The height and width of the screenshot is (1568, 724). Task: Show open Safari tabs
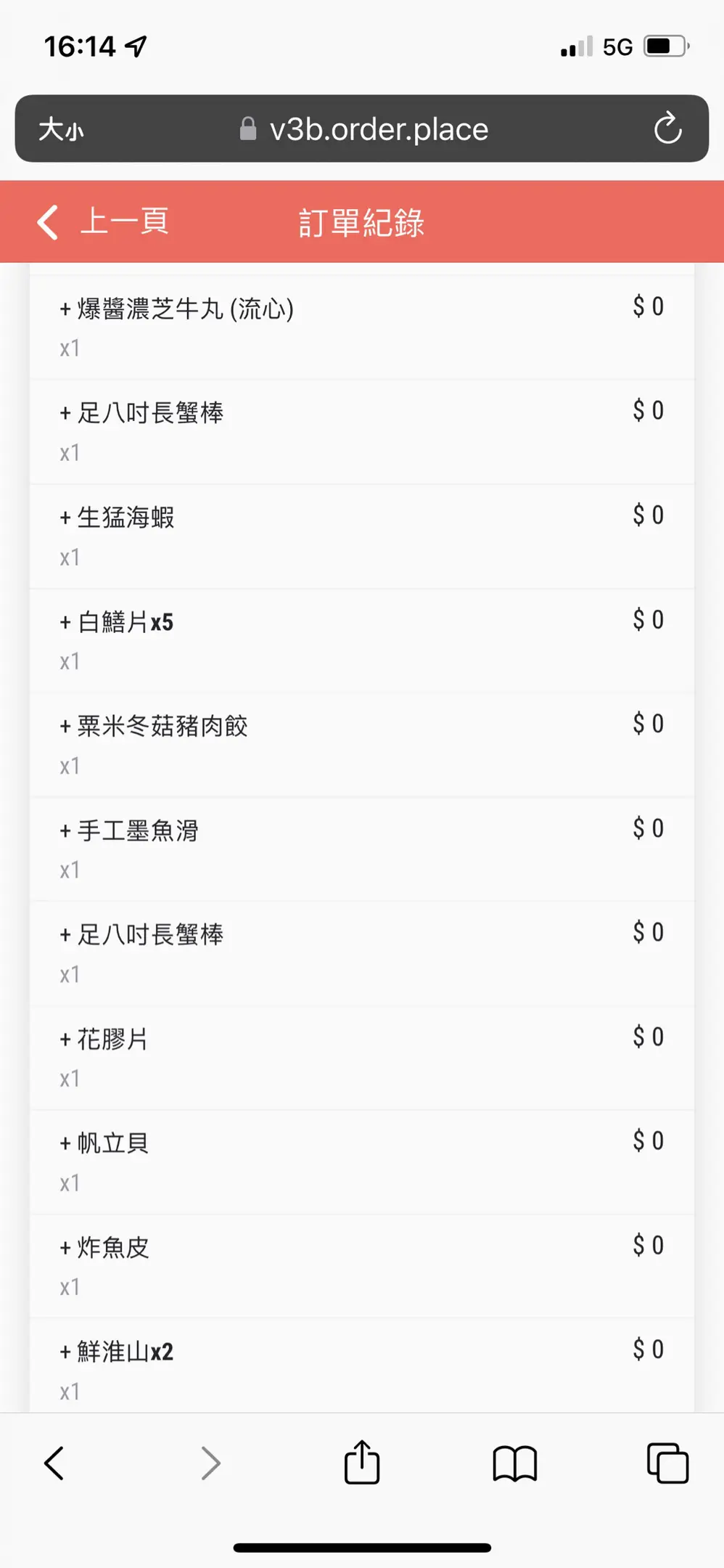tap(667, 1463)
